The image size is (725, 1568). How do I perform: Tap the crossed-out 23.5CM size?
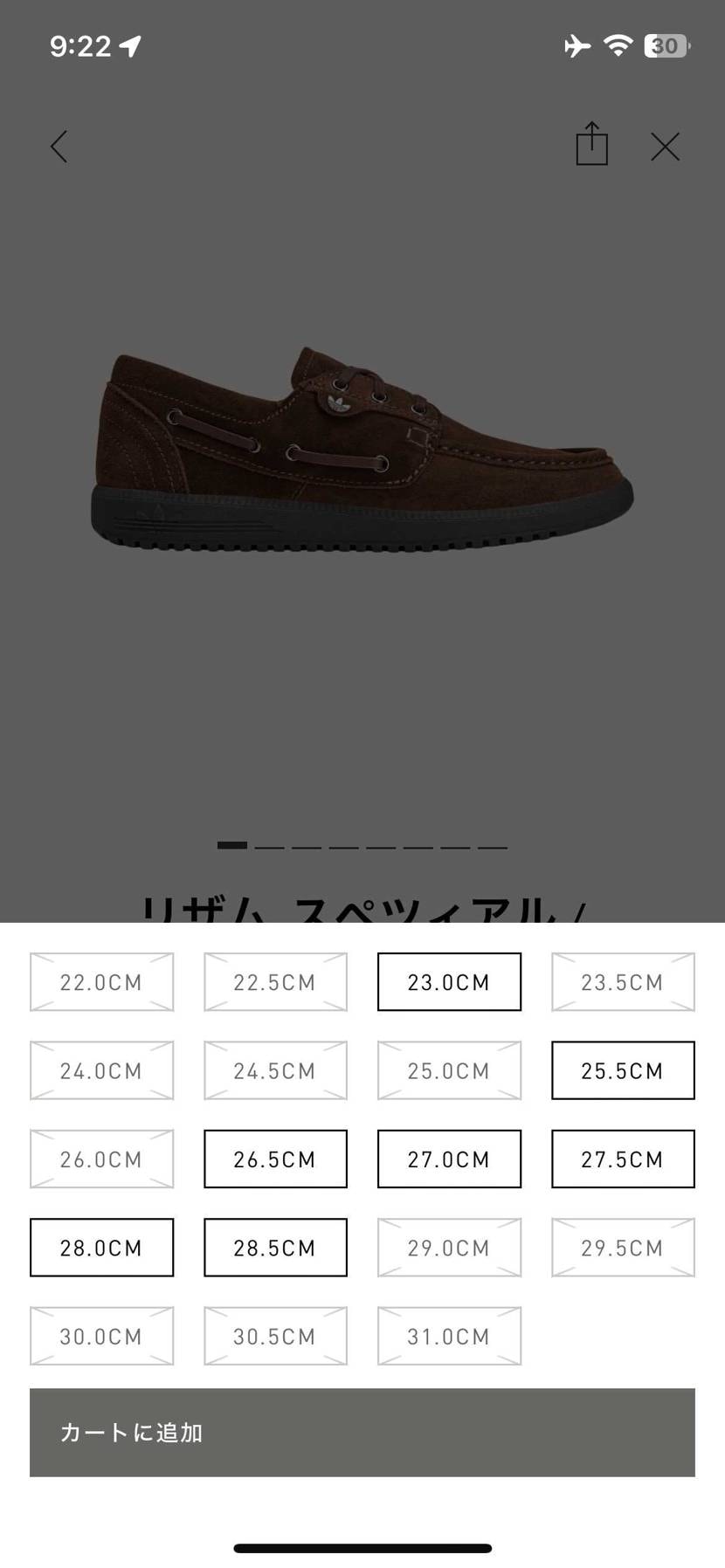pyautogui.click(x=623, y=982)
